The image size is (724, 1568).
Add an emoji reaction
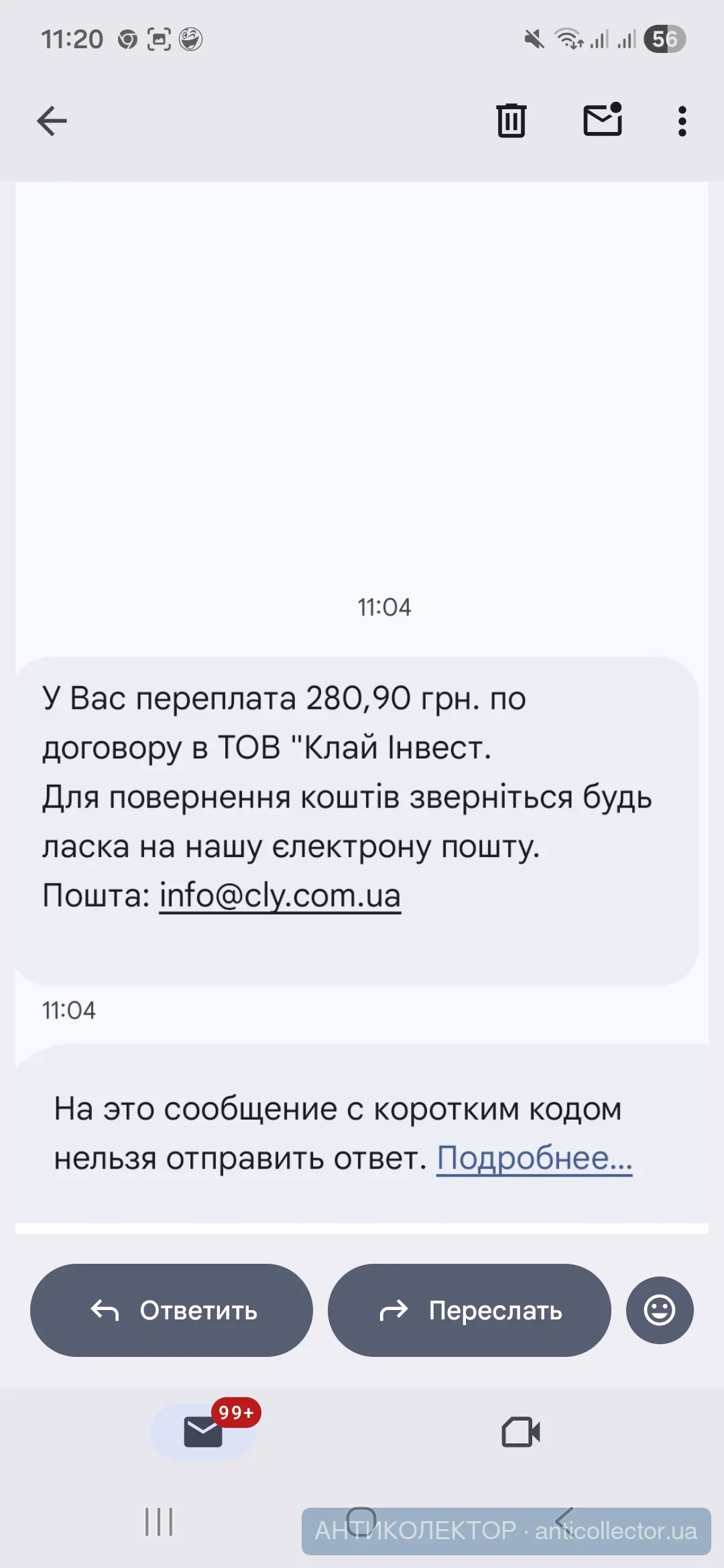click(660, 1310)
